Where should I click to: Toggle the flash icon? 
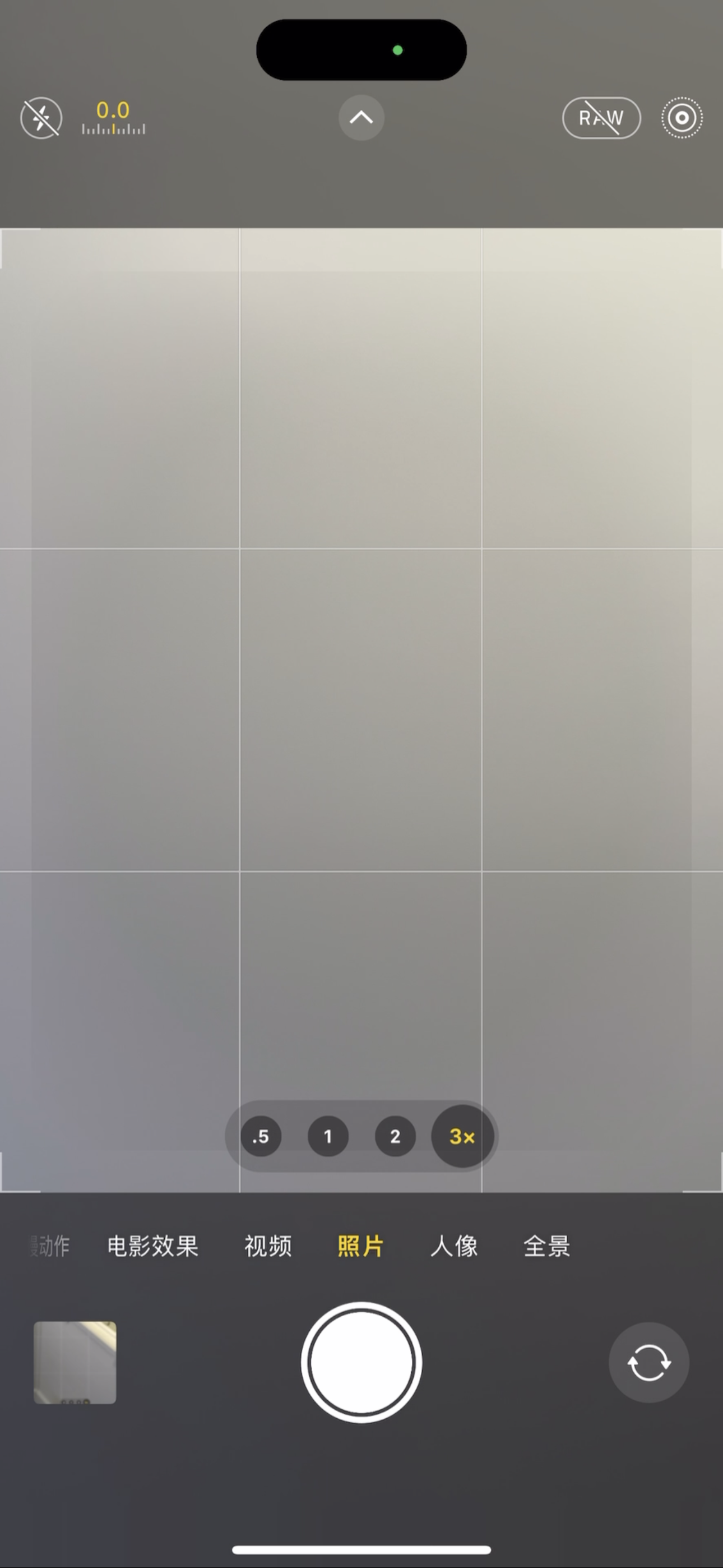pos(41,117)
